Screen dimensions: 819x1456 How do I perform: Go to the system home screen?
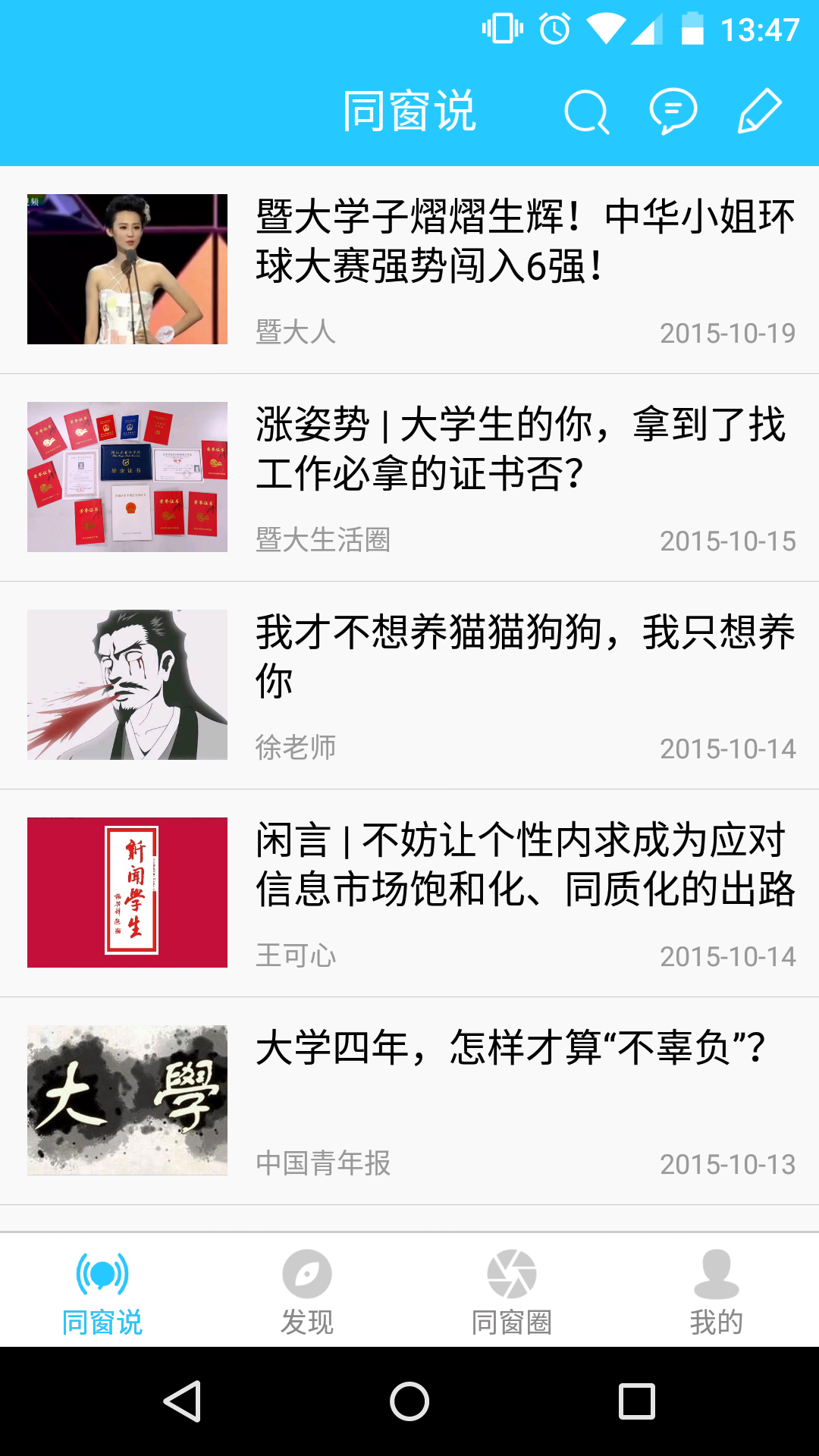click(x=409, y=1401)
